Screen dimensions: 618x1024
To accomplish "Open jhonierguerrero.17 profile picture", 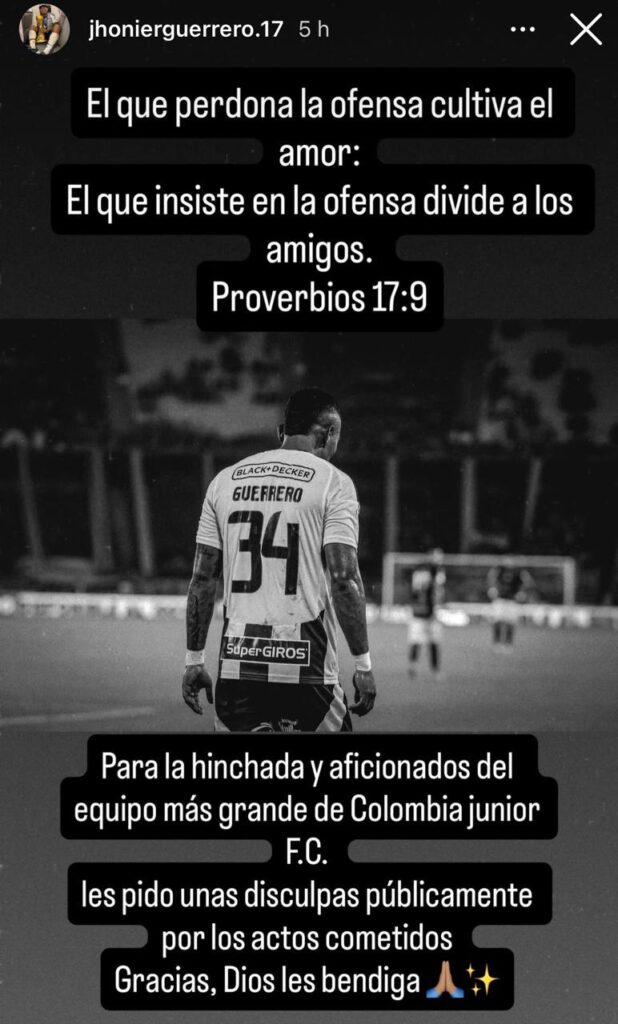I will (45, 30).
